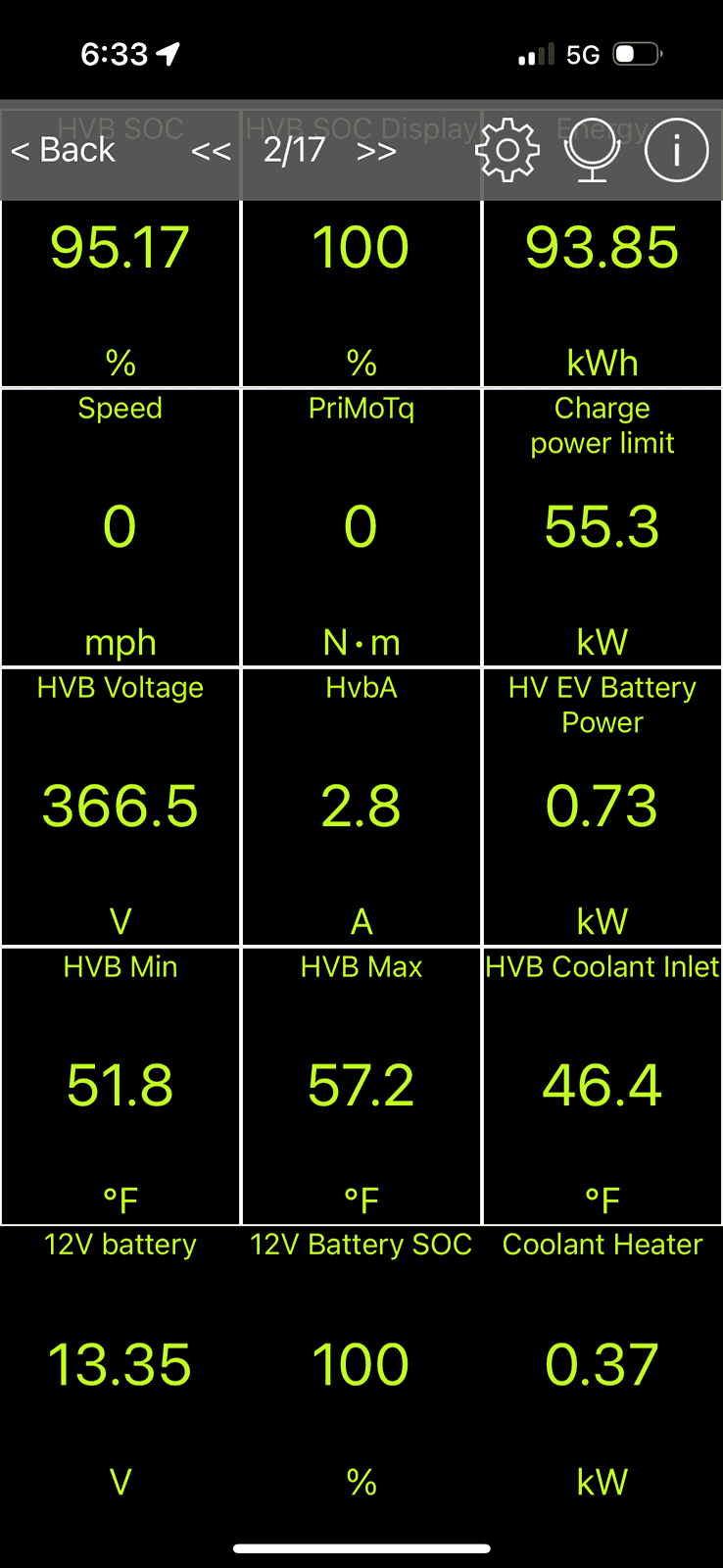The height and width of the screenshot is (1568, 723).
Task: Advance to the next dashboard page
Action: click(x=376, y=151)
